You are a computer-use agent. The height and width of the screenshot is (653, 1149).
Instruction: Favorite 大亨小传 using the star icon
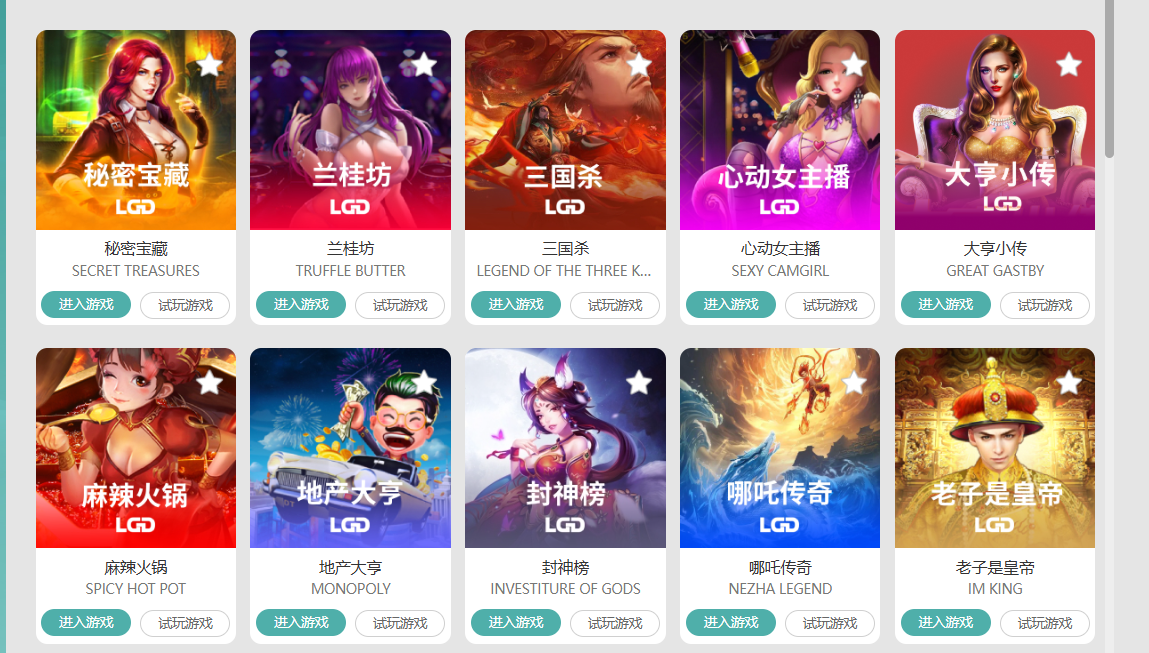click(1069, 65)
